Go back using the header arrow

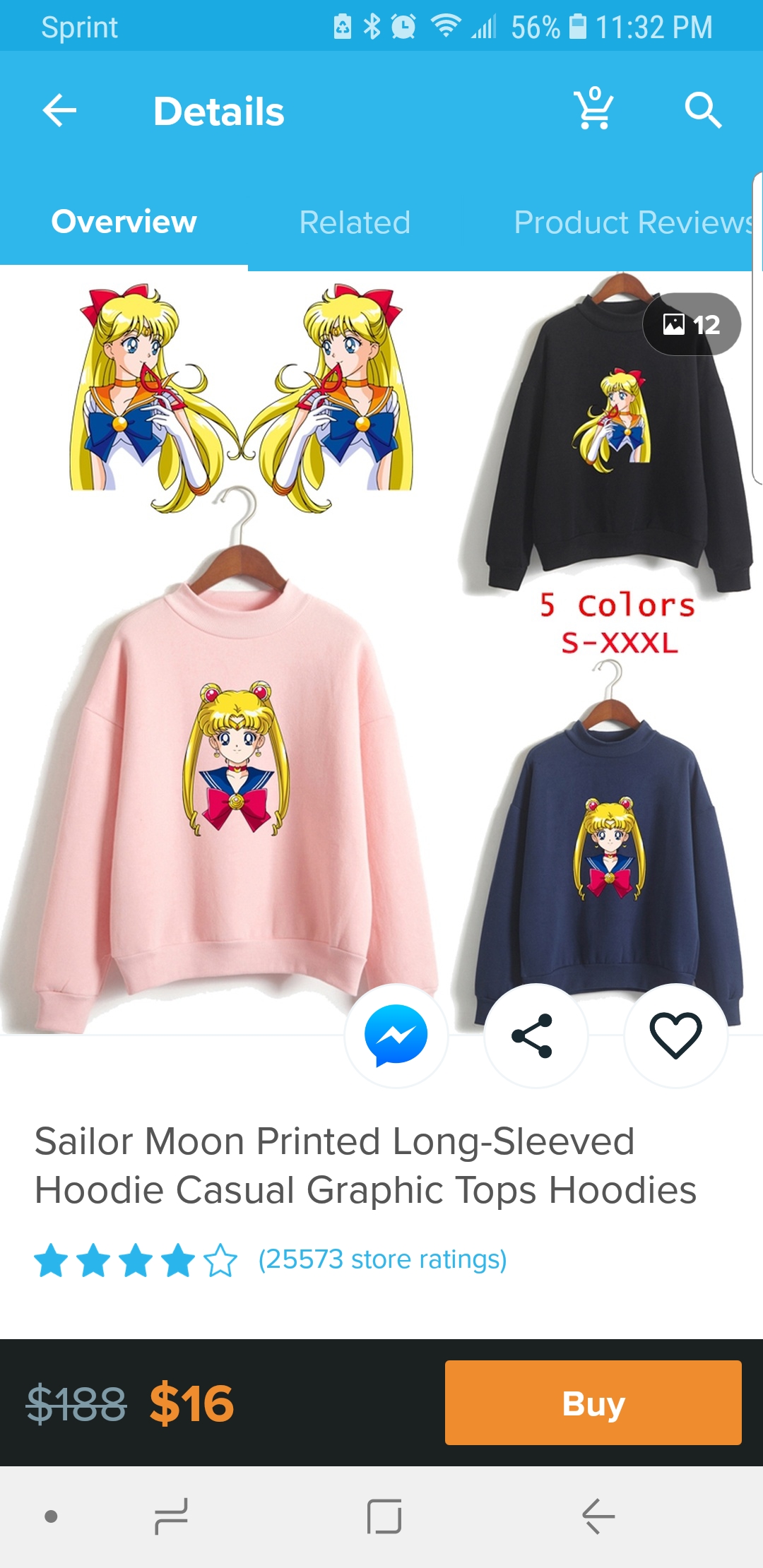59,111
